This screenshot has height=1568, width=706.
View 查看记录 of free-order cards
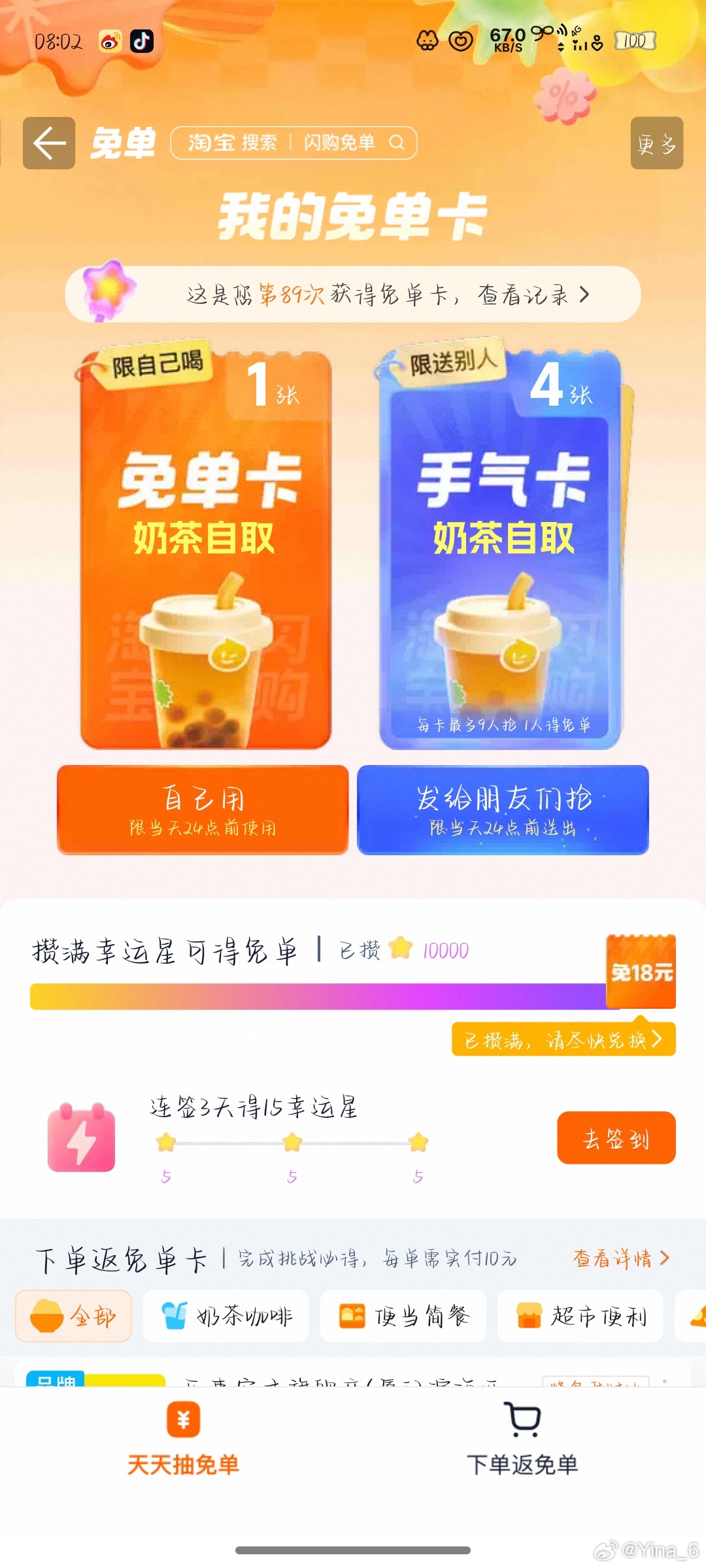[x=533, y=295]
